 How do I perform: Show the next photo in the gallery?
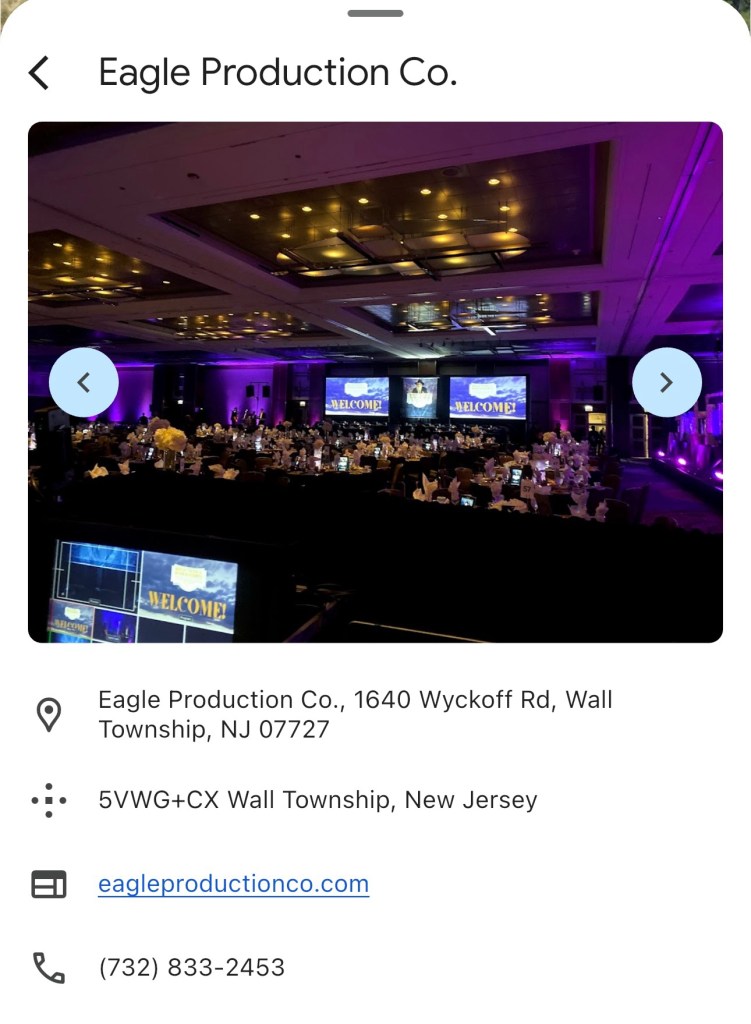tap(666, 382)
